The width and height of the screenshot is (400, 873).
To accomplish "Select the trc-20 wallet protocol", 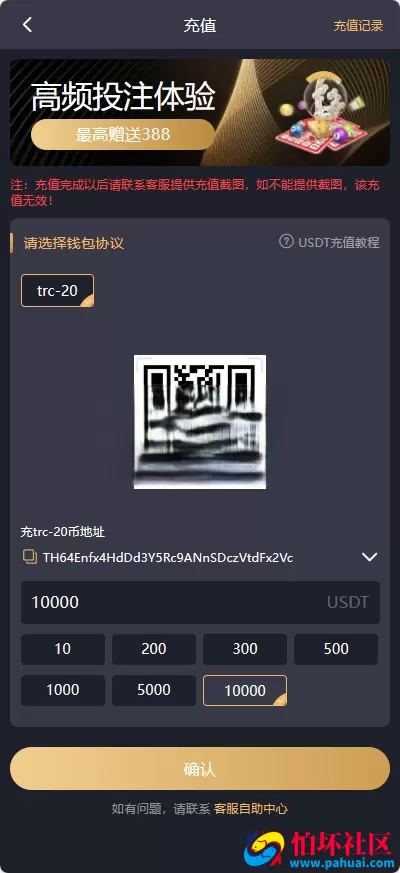I will point(57,291).
